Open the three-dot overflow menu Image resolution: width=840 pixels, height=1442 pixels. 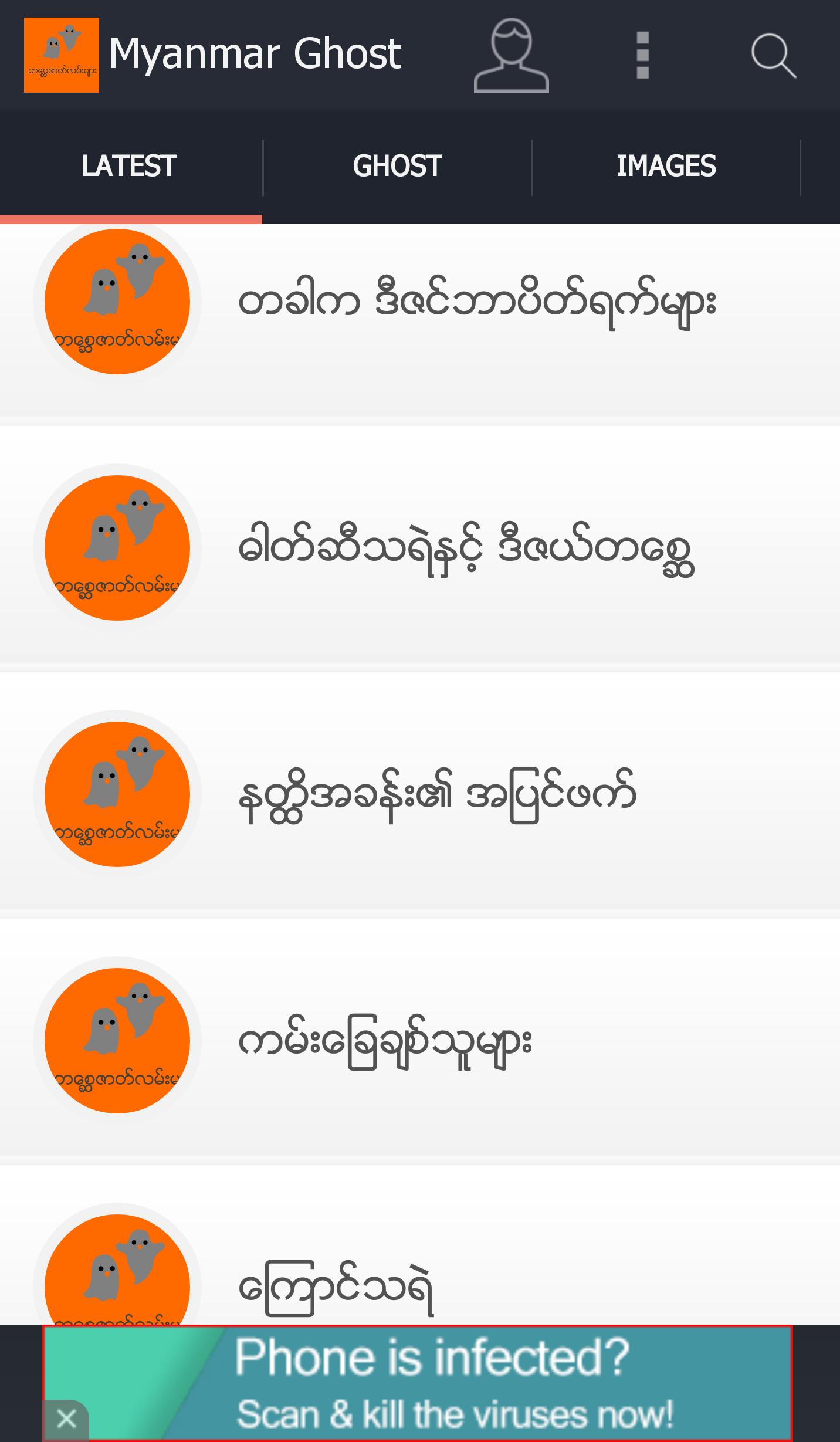(x=642, y=56)
